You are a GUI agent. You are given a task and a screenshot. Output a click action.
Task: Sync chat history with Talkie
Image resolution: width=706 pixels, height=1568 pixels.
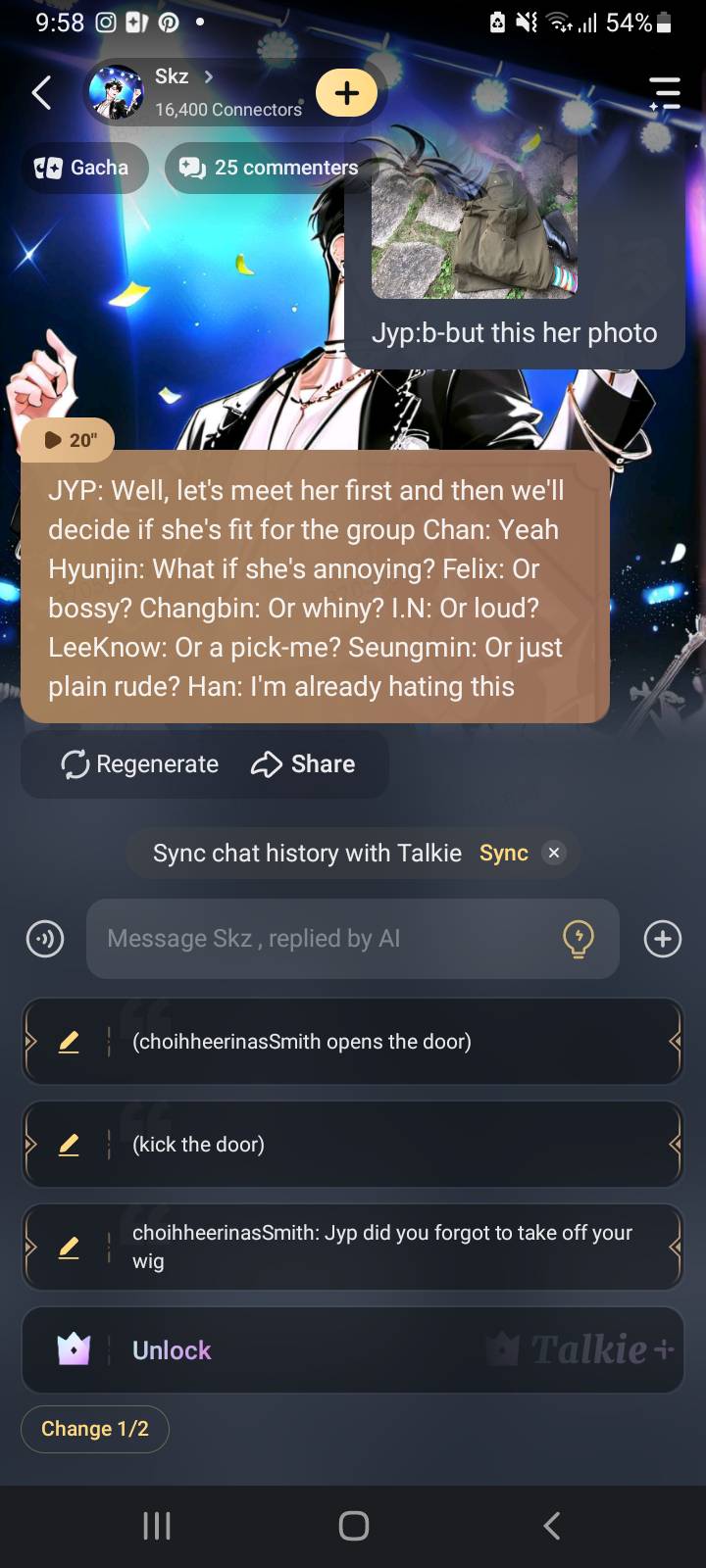[503, 853]
